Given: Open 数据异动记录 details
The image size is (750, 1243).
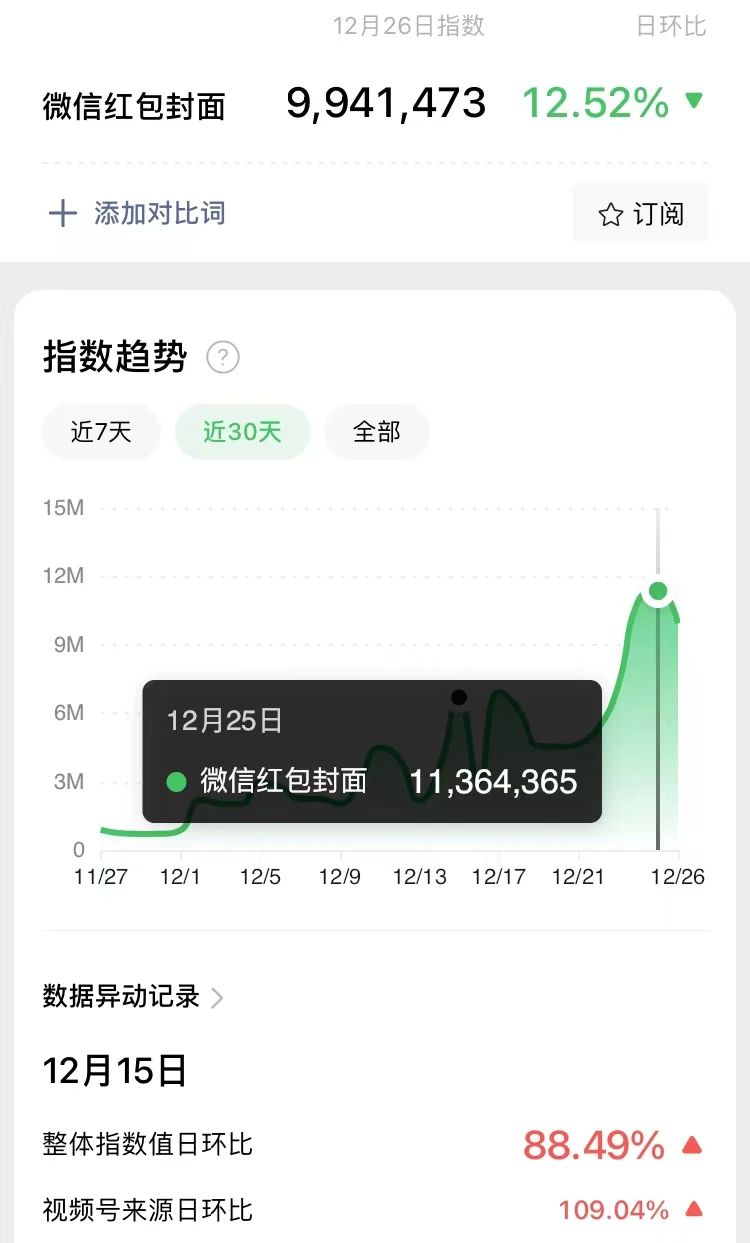Looking at the screenshot, I should (x=133, y=997).
